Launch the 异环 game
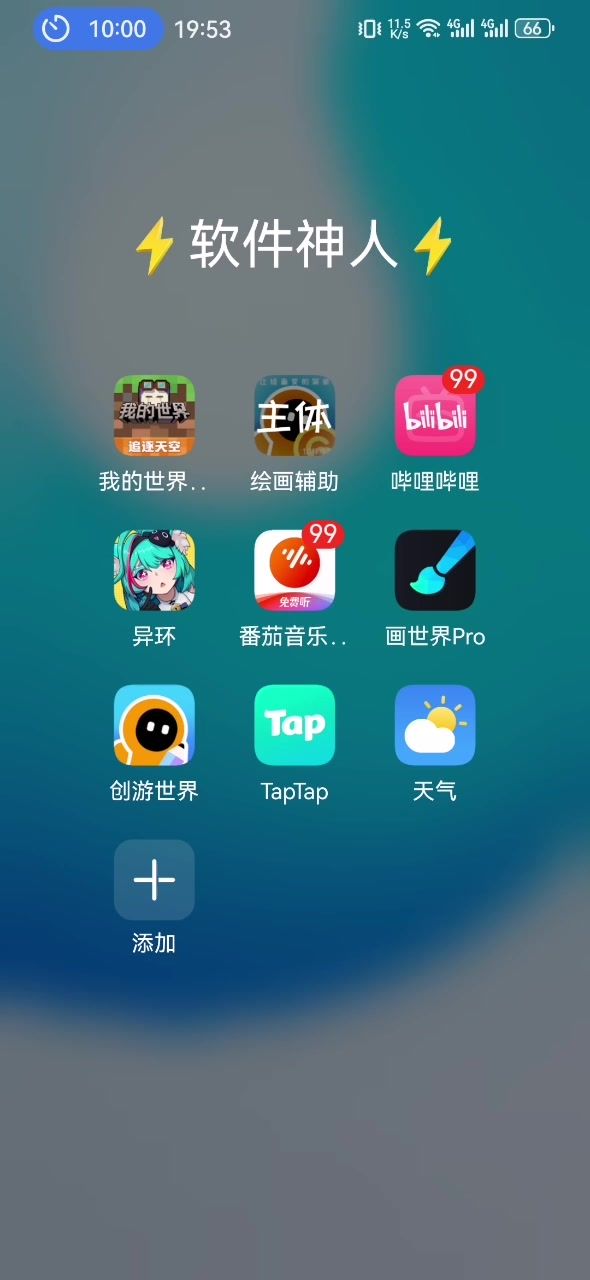The height and width of the screenshot is (1280, 590). point(154,570)
